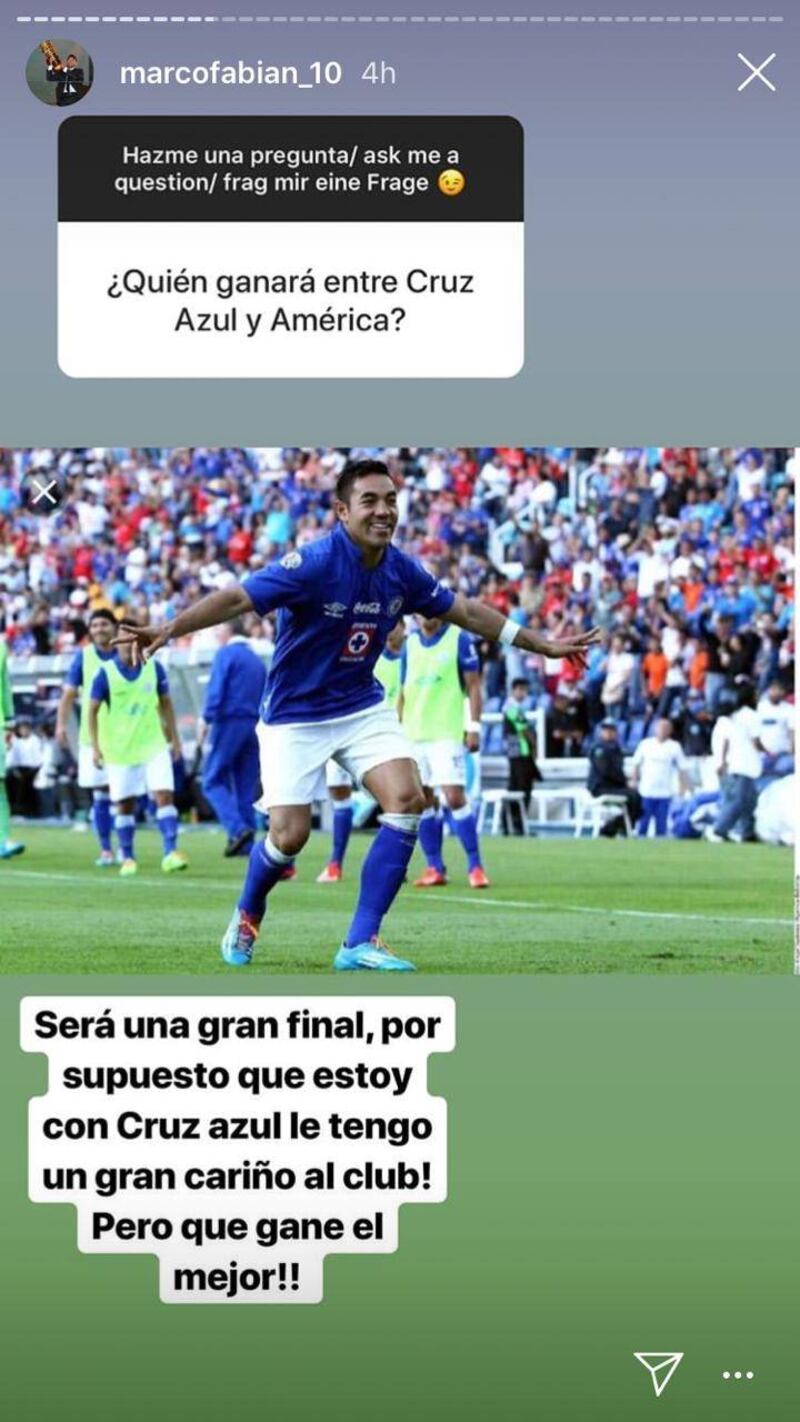Viewport: 800px width, 1422px height.
Task: Open the marcofabian_10 username link
Action: [230, 73]
